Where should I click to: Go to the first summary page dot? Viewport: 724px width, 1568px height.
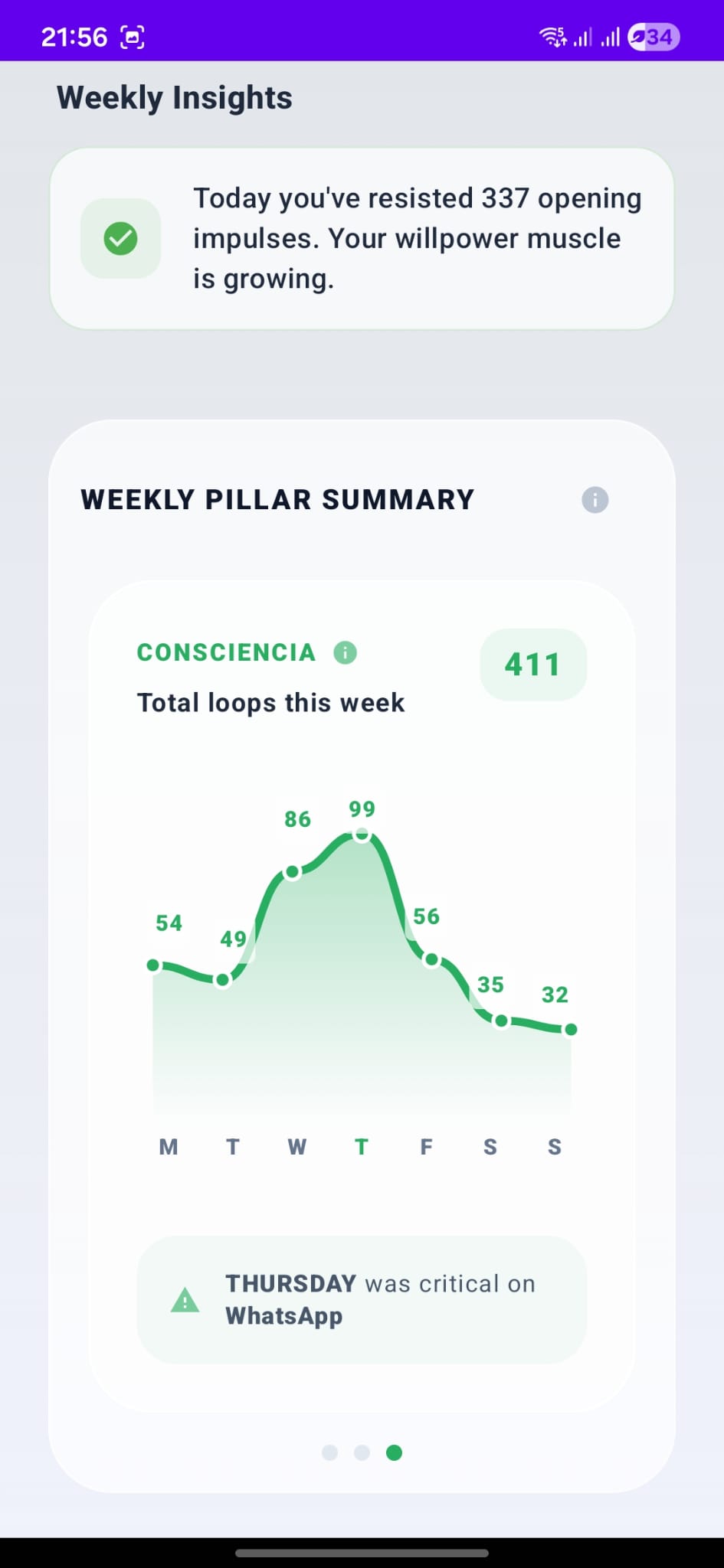point(330,1452)
